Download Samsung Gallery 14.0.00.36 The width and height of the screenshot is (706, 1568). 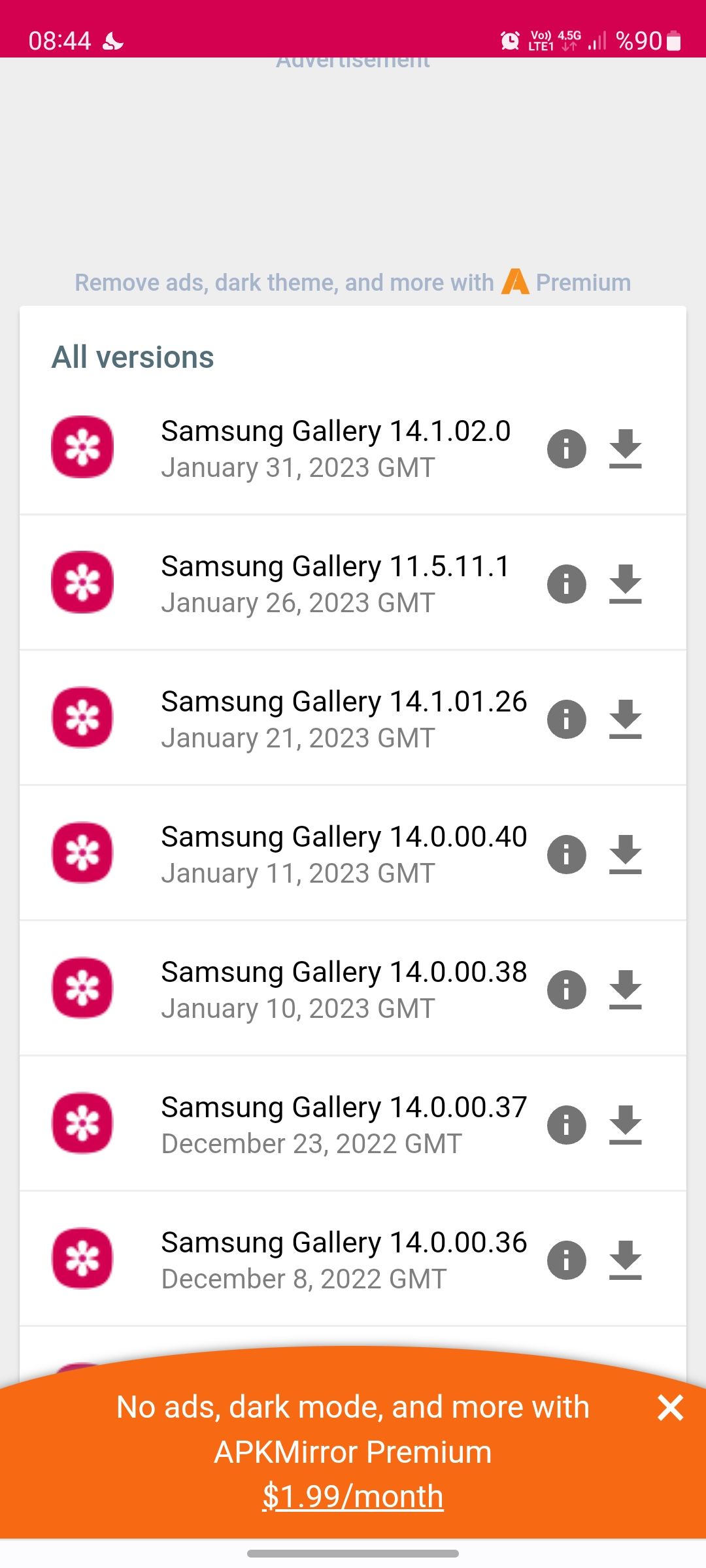pos(626,1260)
